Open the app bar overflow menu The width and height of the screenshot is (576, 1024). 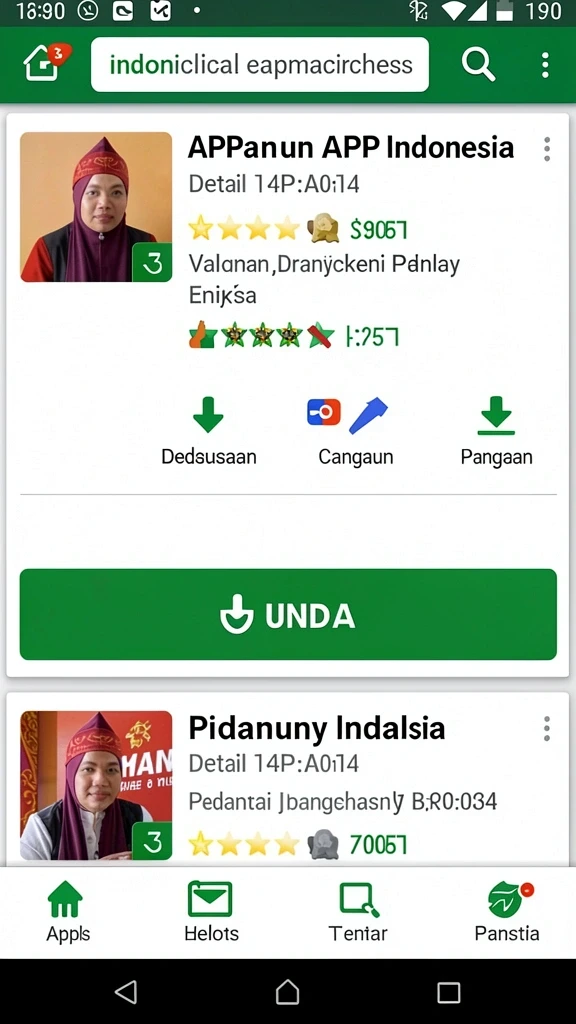click(545, 65)
